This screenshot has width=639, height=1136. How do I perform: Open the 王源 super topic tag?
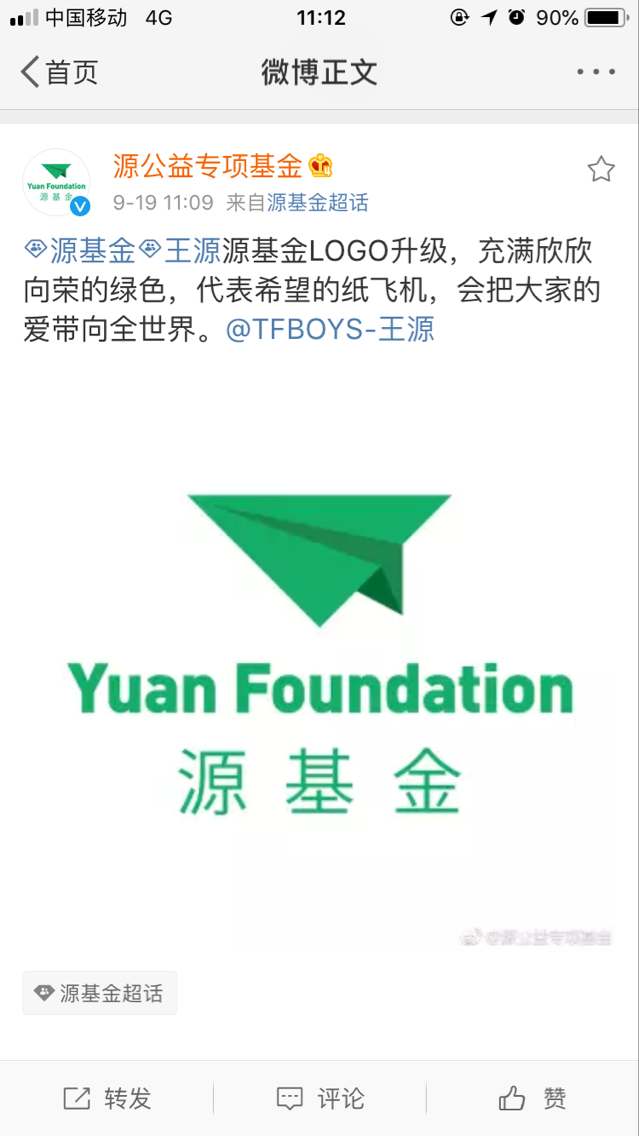click(x=180, y=252)
